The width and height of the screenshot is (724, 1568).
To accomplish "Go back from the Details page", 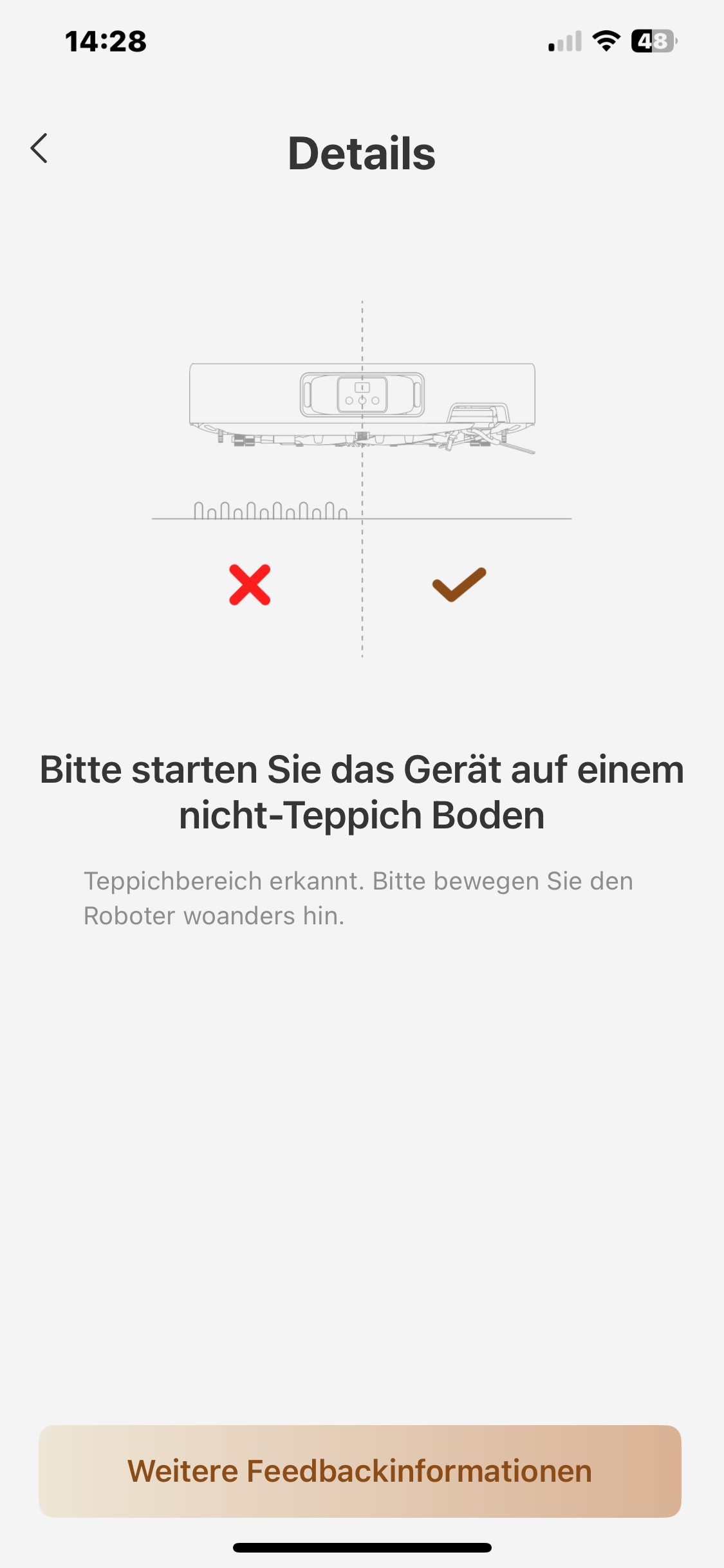I will pyautogui.click(x=39, y=149).
